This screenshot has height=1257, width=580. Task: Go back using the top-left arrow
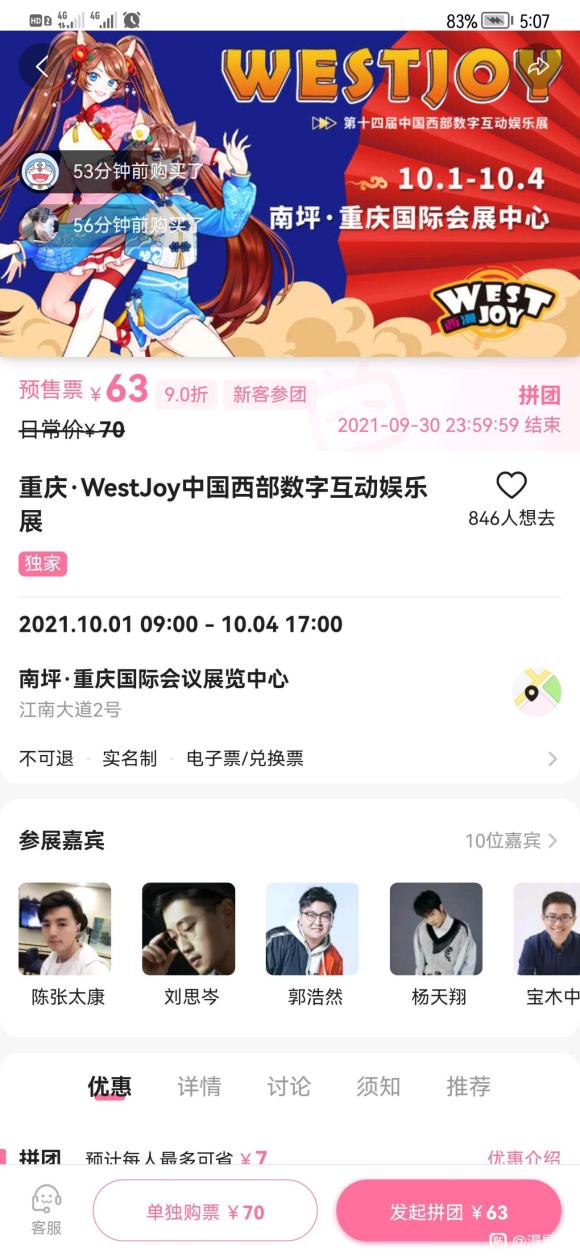point(41,66)
